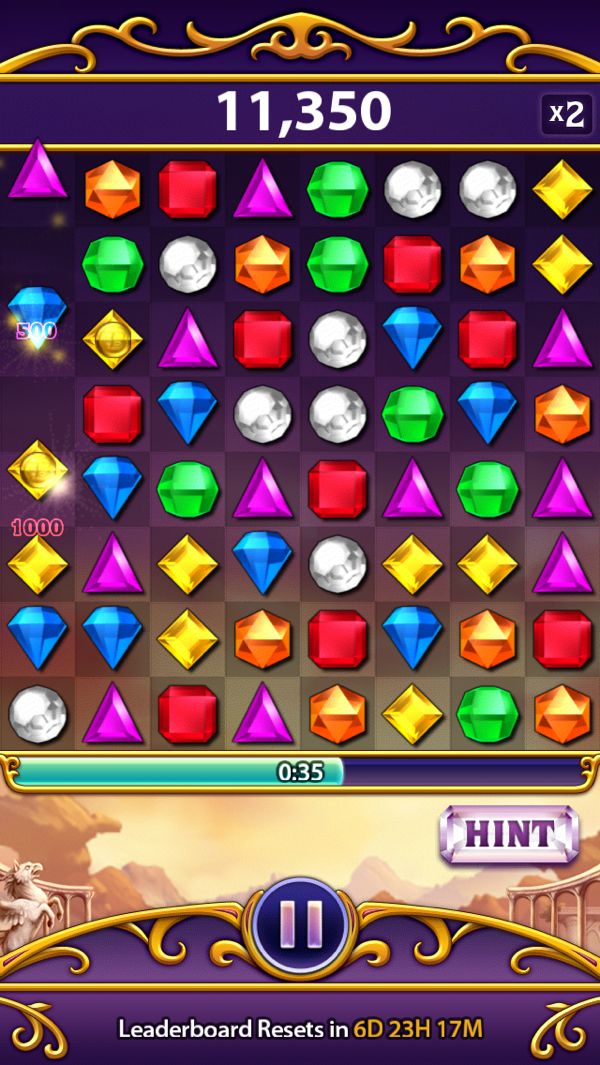
Task: Tap the white gem in the bottom-left corner
Action: coord(37,714)
